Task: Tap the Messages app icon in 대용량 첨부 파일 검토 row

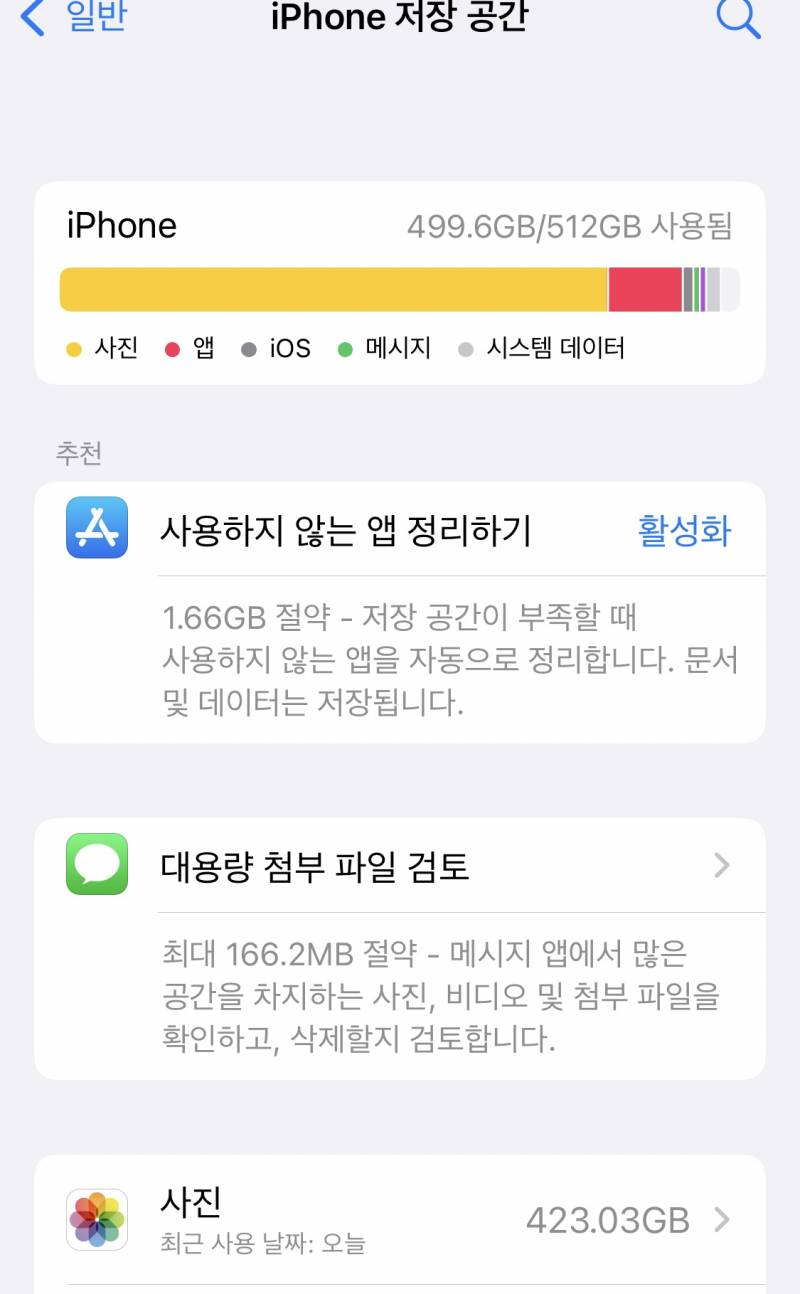Action: coord(96,865)
